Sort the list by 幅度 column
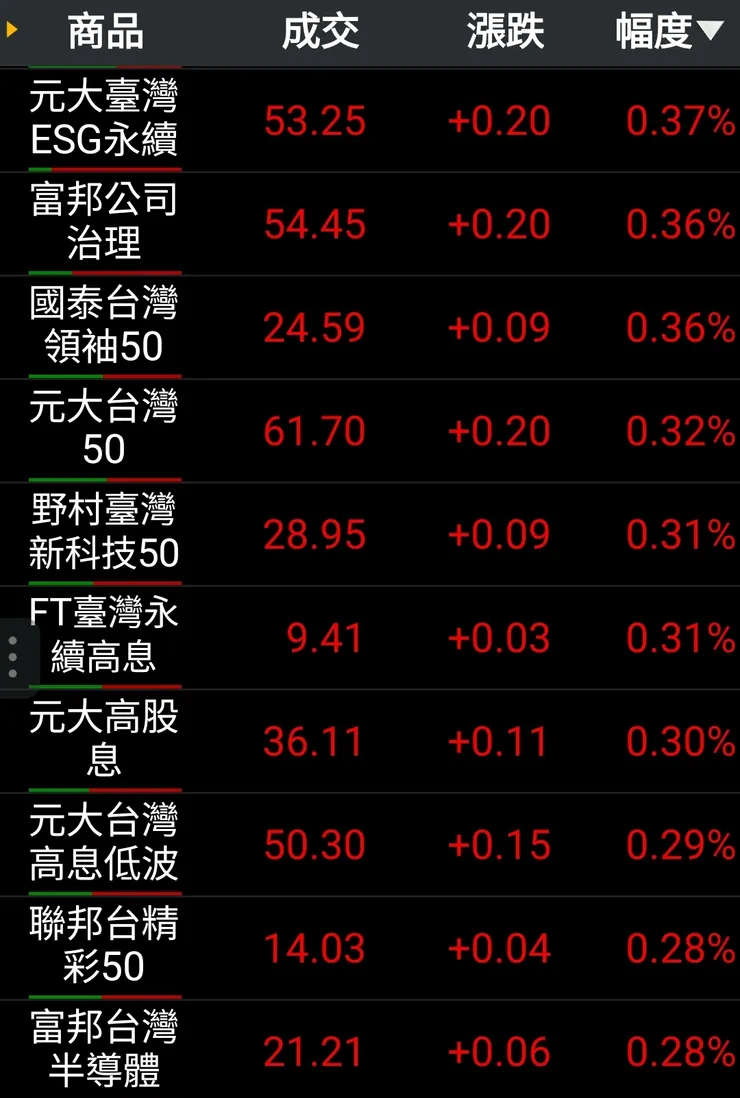 coord(667,32)
